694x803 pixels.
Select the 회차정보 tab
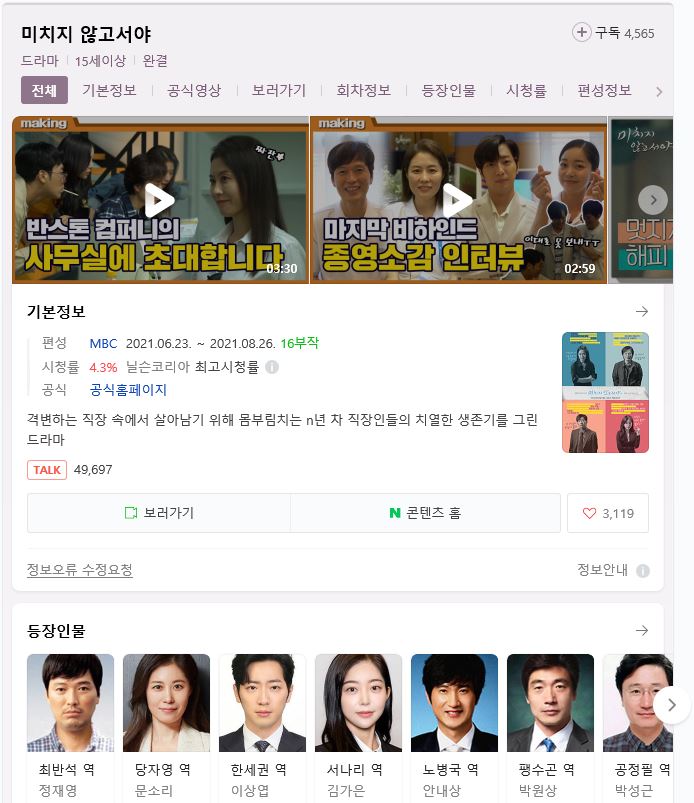click(363, 90)
